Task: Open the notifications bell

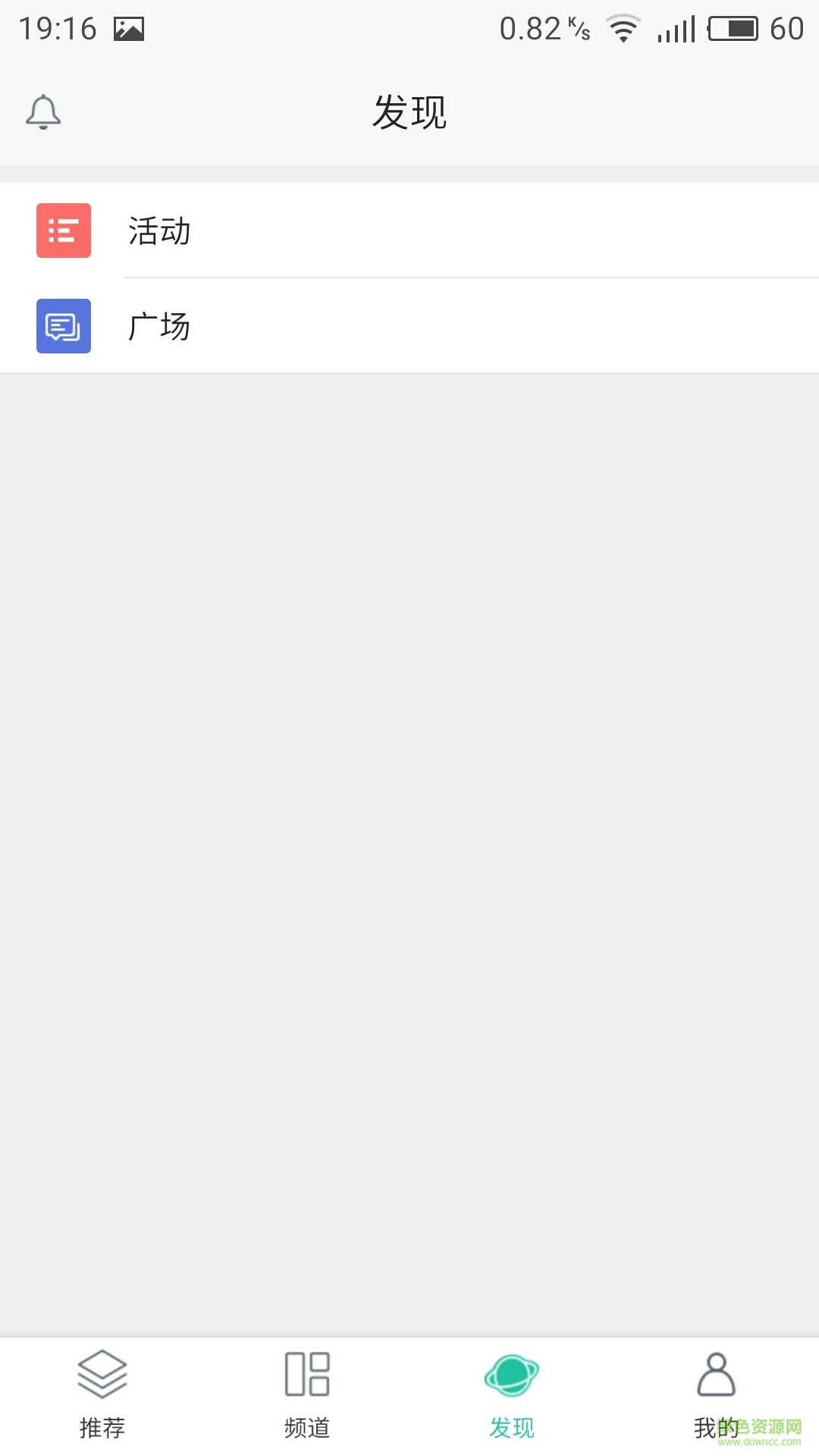Action: point(43,112)
